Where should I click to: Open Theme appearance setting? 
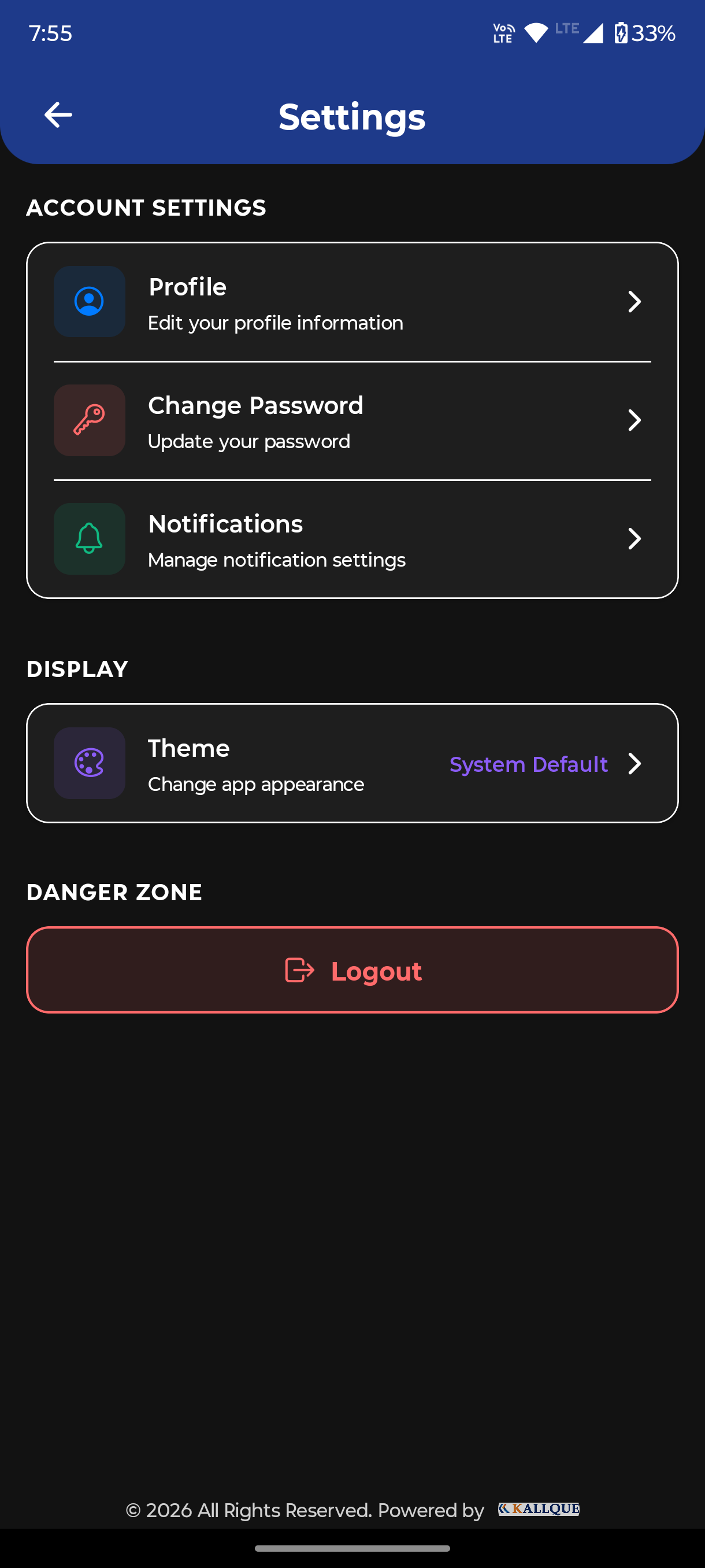click(x=351, y=763)
